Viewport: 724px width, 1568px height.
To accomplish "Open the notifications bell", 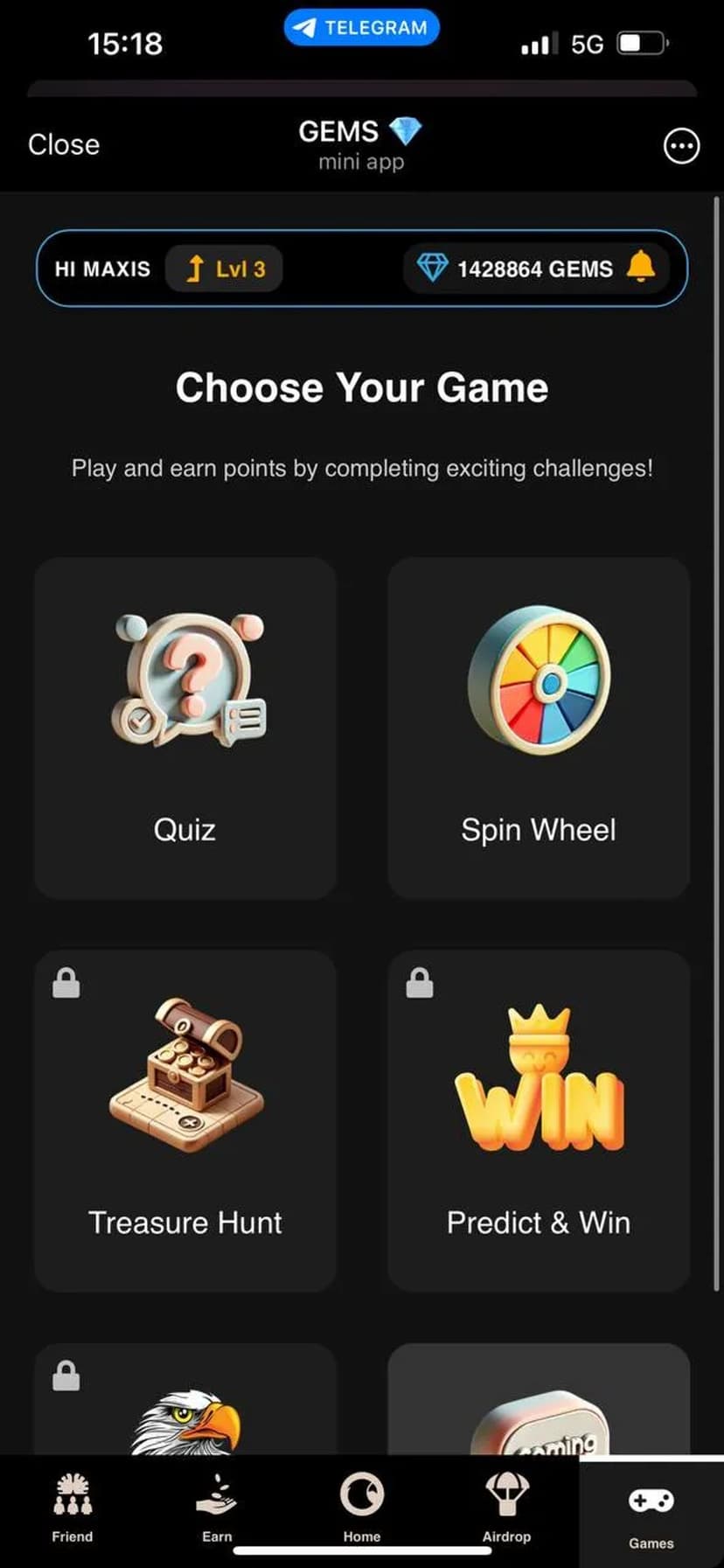I will click(x=641, y=267).
